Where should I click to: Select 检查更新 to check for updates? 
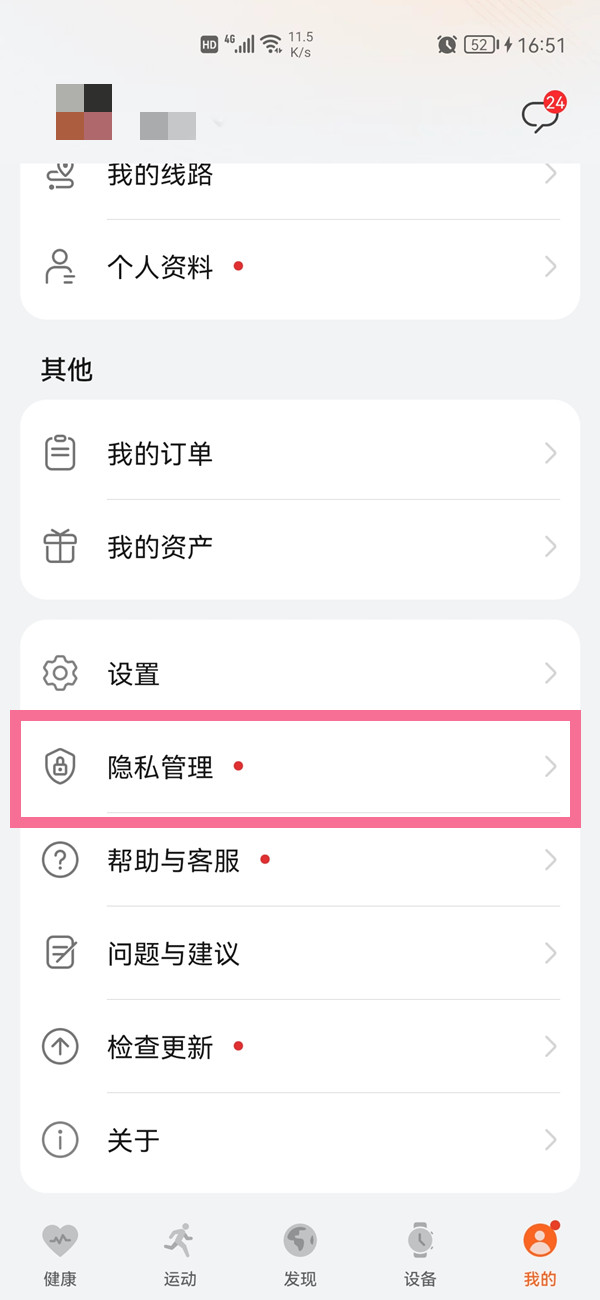300,1047
